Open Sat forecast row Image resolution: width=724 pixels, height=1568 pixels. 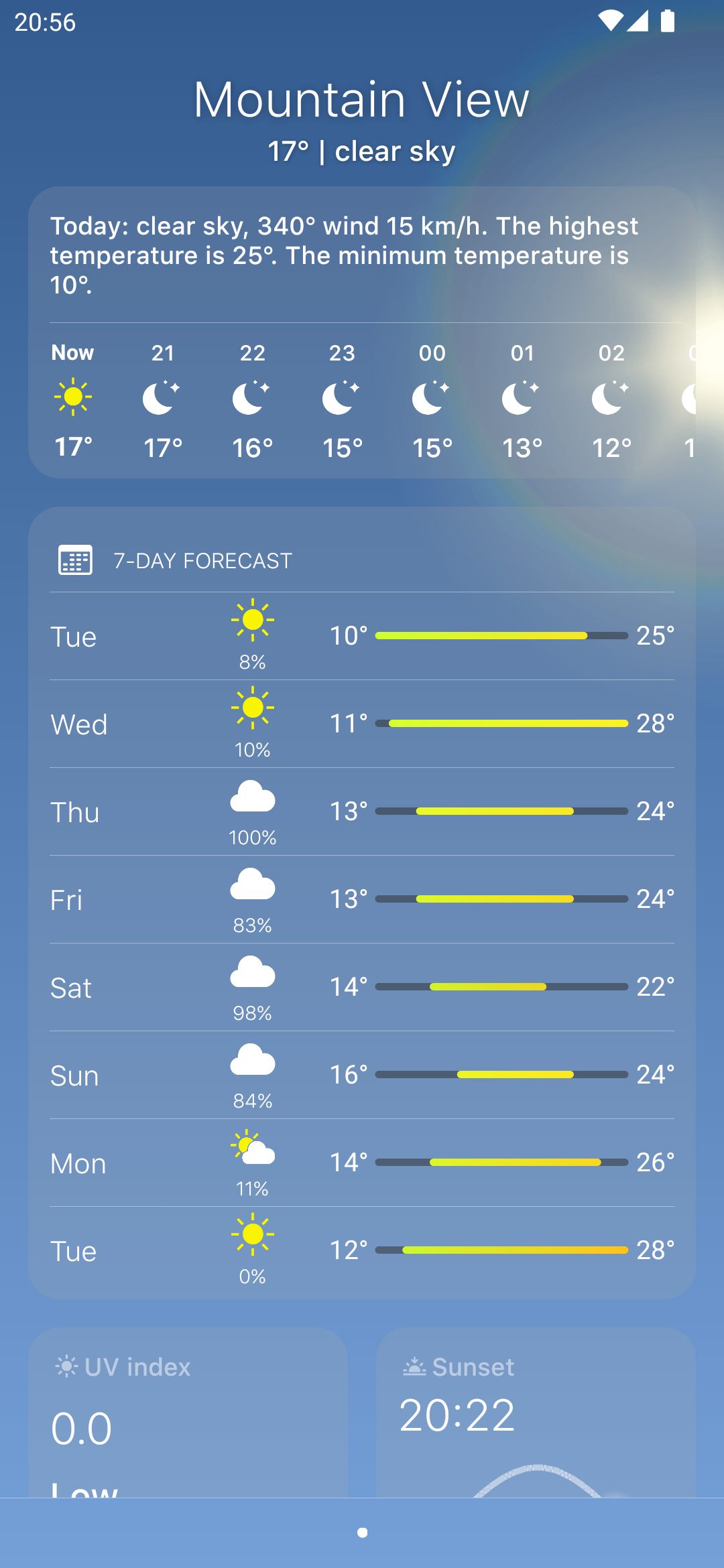(362, 987)
